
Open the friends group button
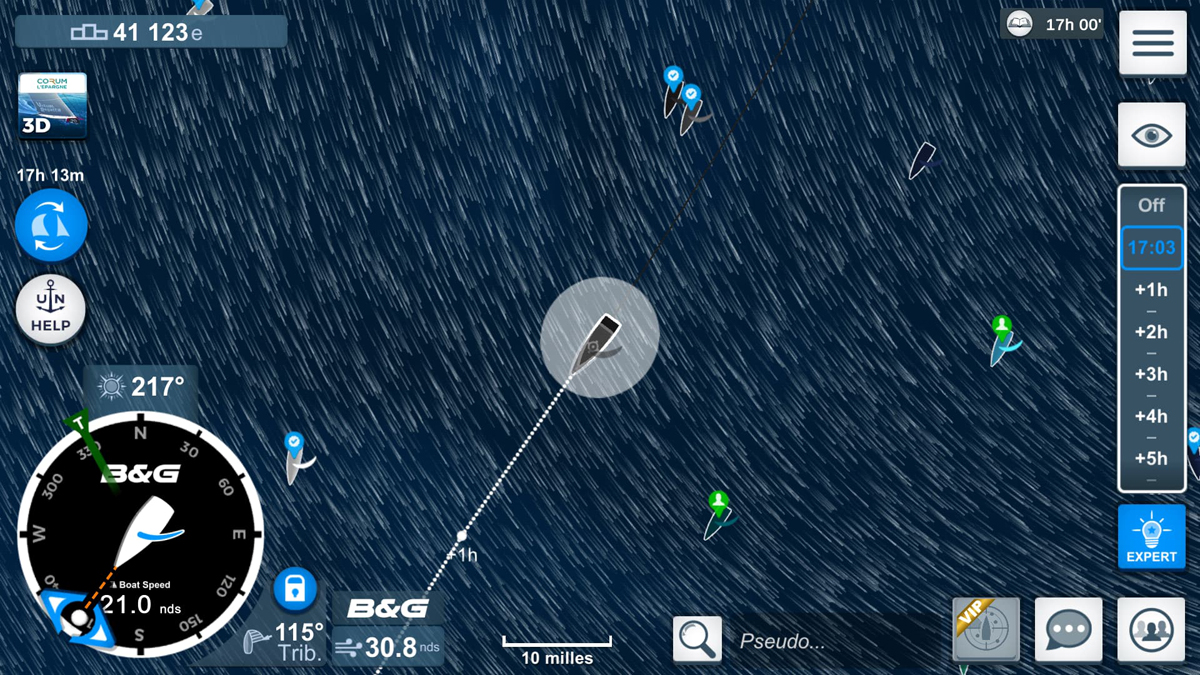click(x=1150, y=631)
